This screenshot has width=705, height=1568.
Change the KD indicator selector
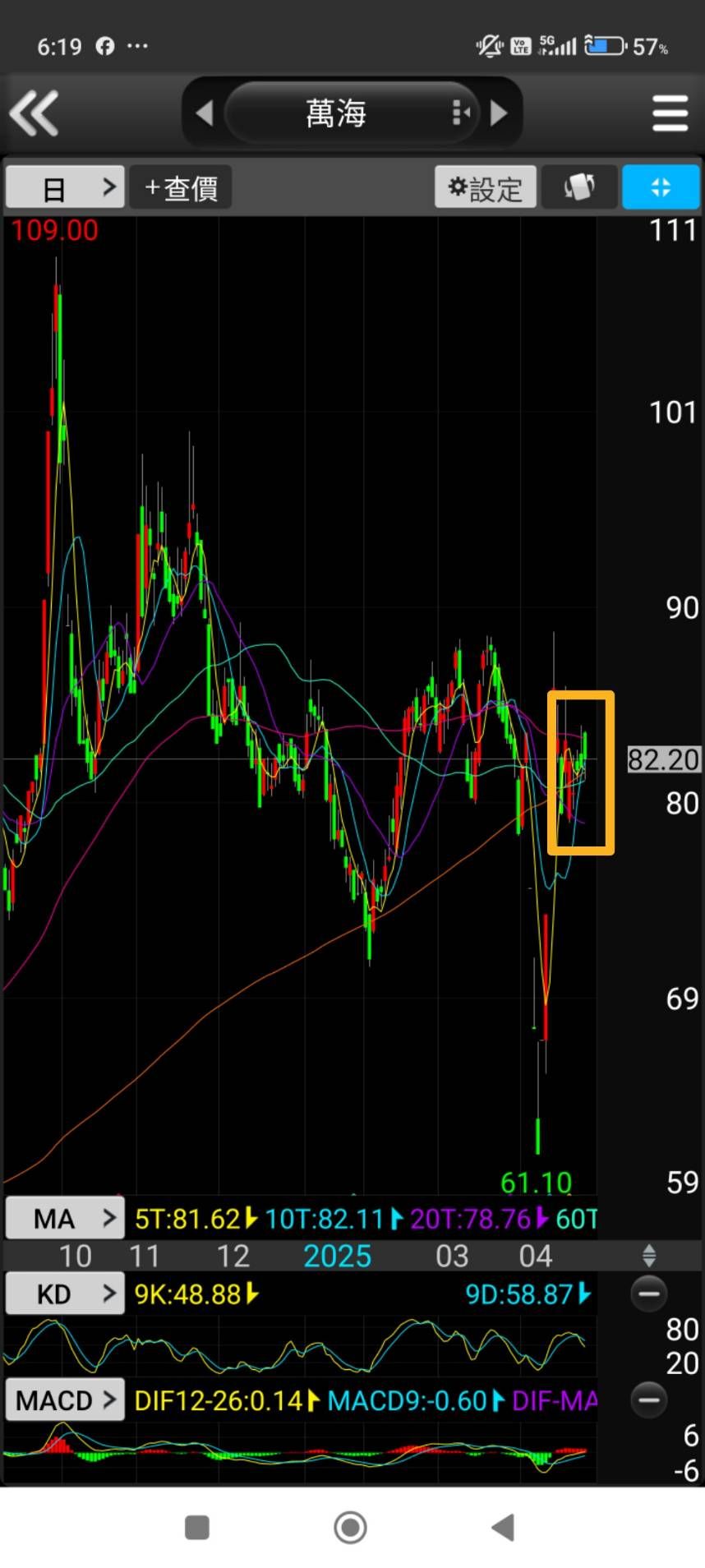pos(65,1294)
